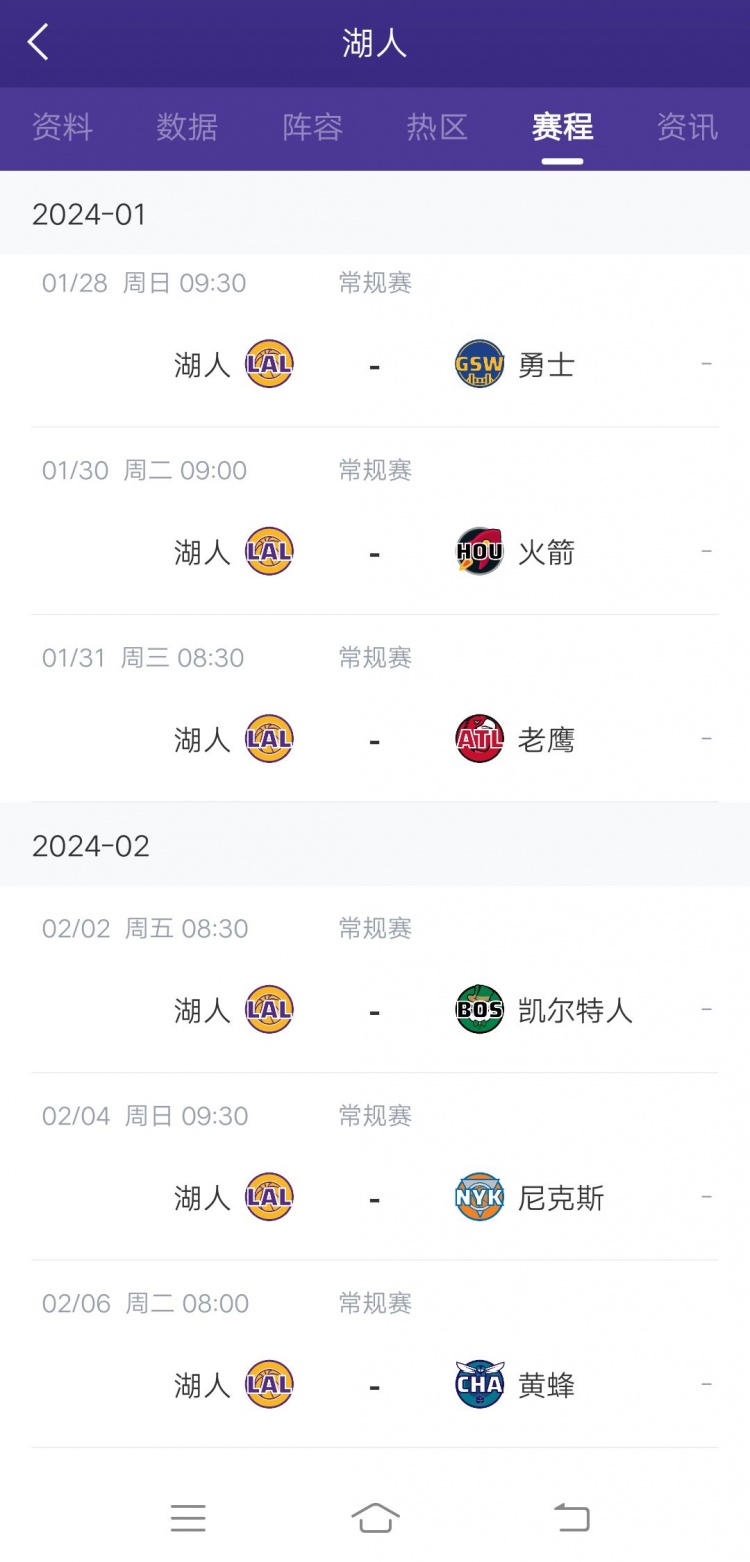The height and width of the screenshot is (1562, 750).
Task: Select the 热区 tab
Action: (437, 127)
